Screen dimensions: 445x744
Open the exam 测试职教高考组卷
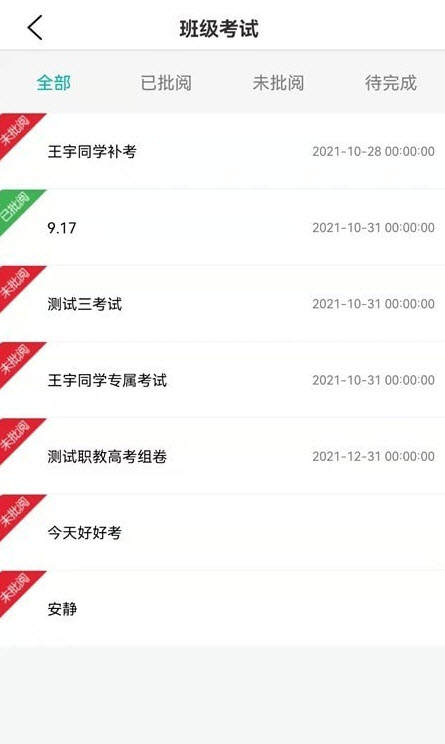pos(222,456)
